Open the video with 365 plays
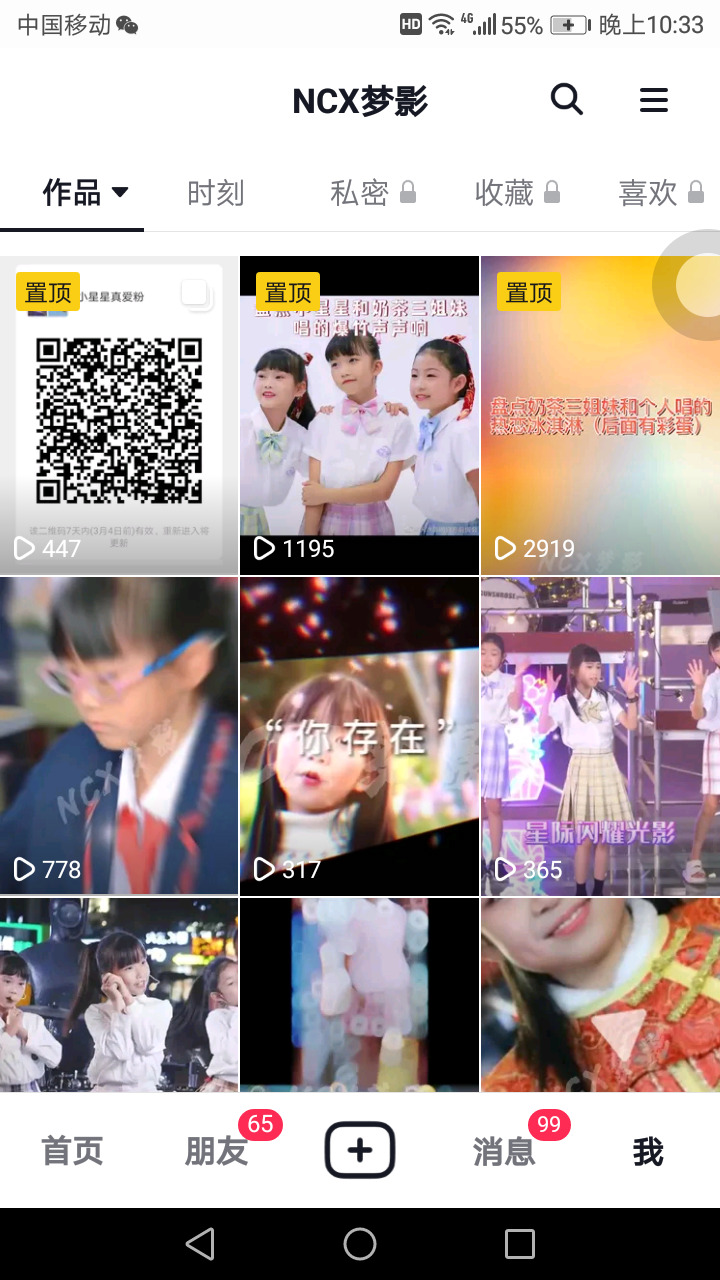Screen dimensions: 720x1280 pos(600,735)
